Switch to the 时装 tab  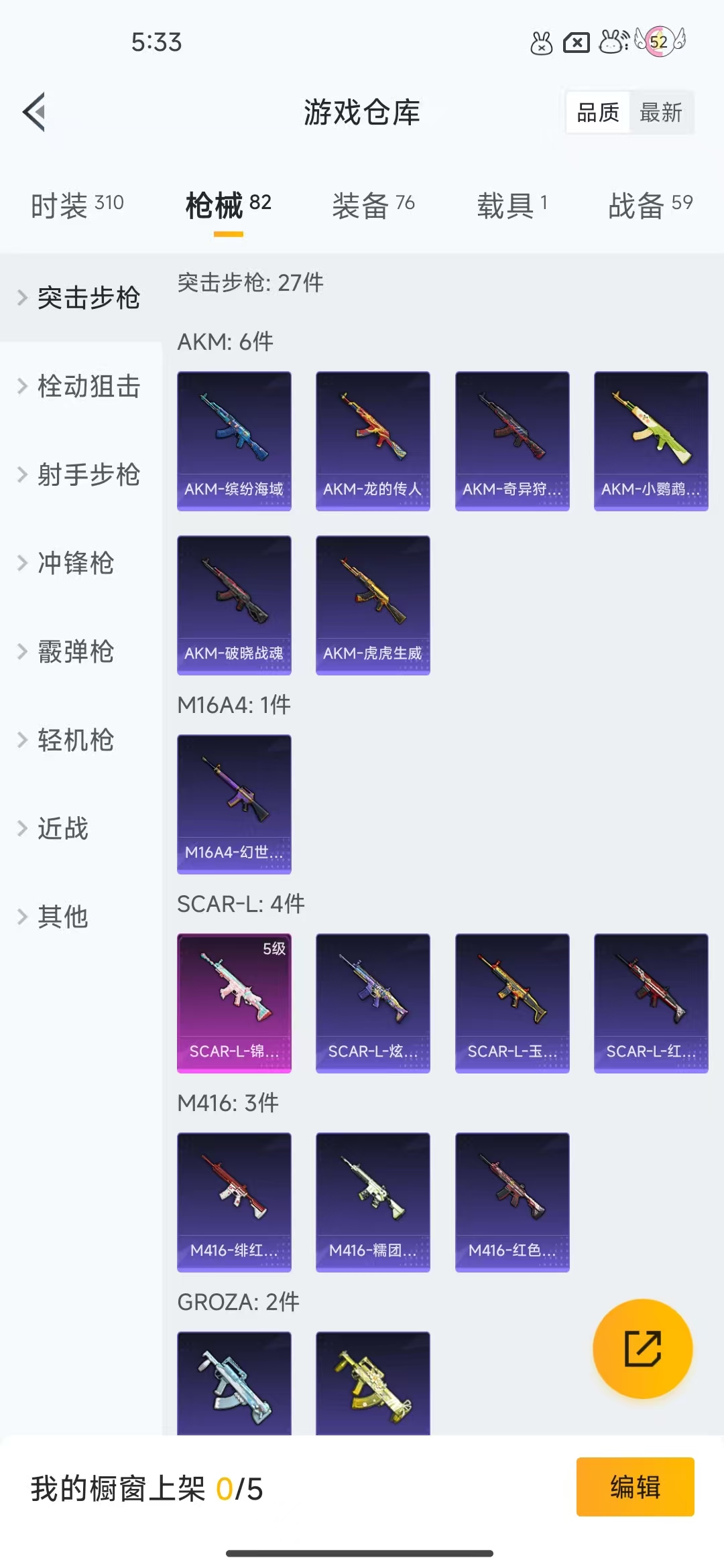(x=77, y=205)
